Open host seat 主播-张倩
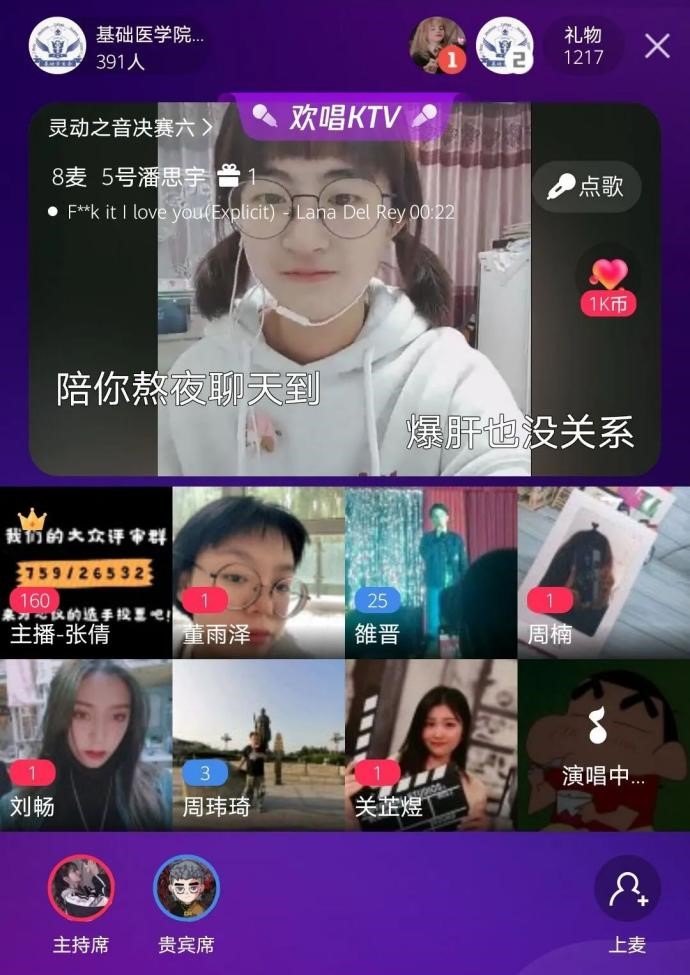Screen dimensions: 690x975 click(x=86, y=572)
